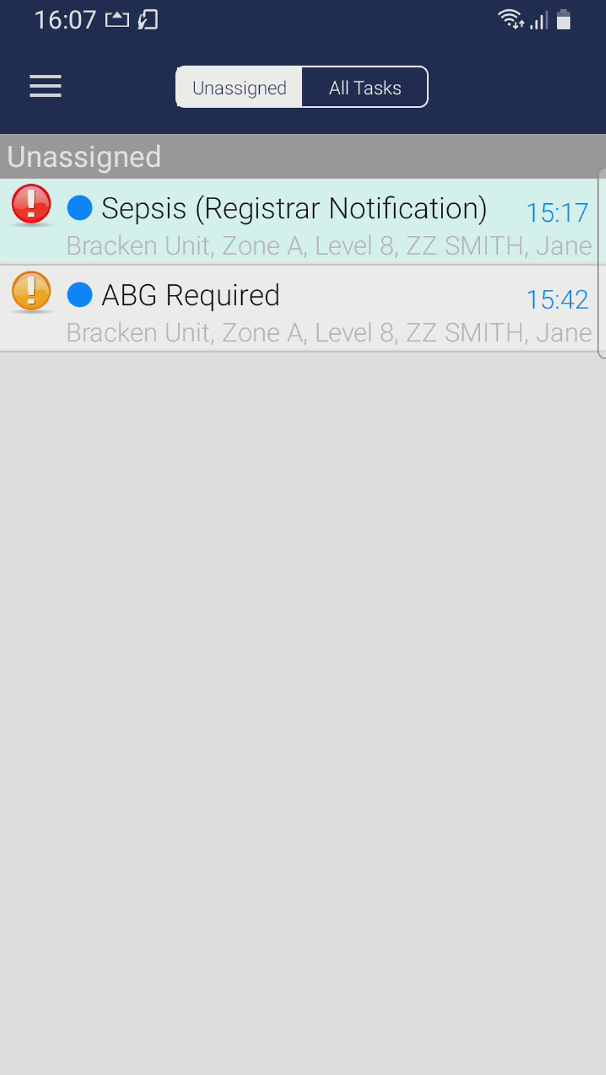Open the Sepsis (Registrar Notification) task
Viewport: 606px width, 1075px height.
point(300,221)
